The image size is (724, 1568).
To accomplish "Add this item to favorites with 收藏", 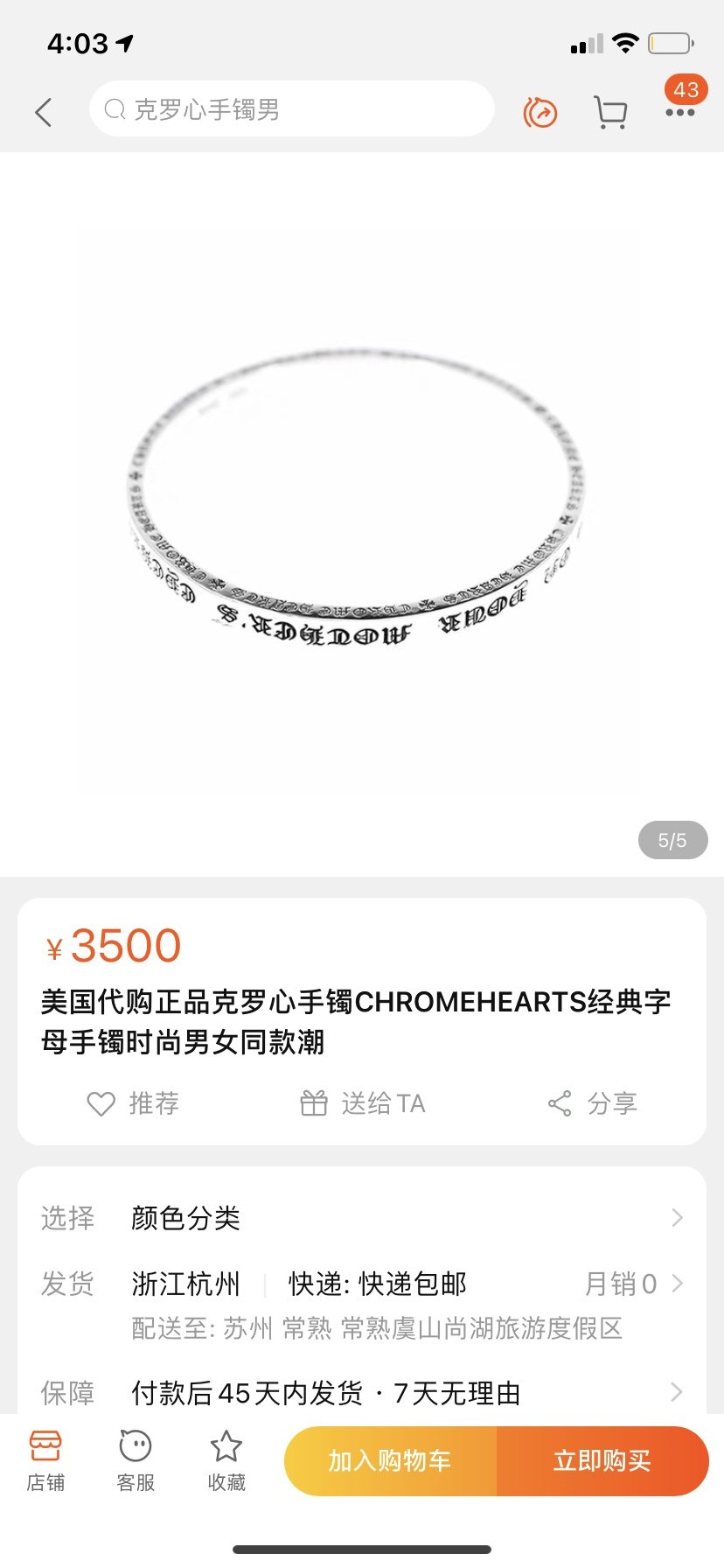I will coord(226,1459).
